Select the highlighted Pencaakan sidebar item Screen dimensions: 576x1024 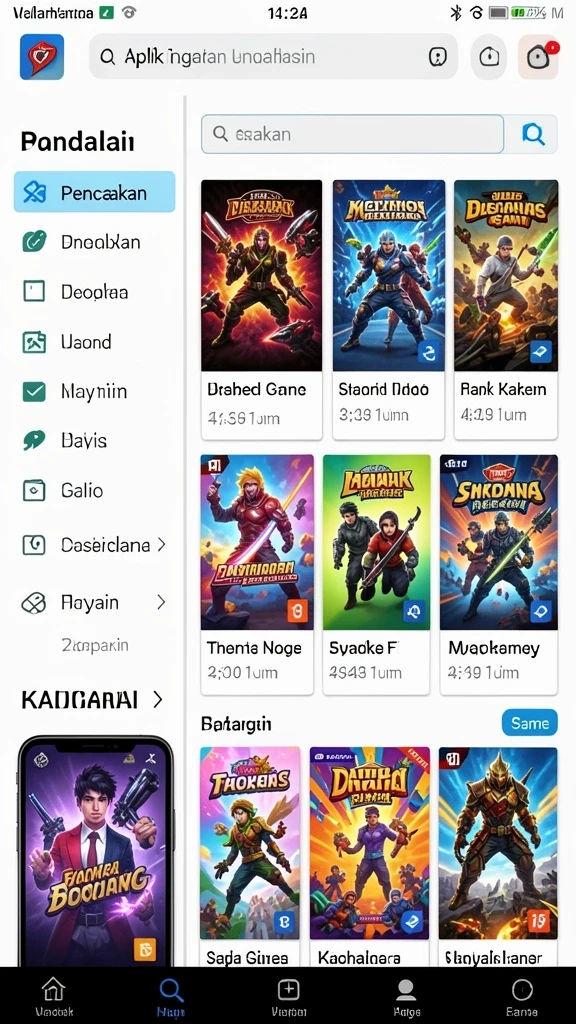click(x=95, y=192)
